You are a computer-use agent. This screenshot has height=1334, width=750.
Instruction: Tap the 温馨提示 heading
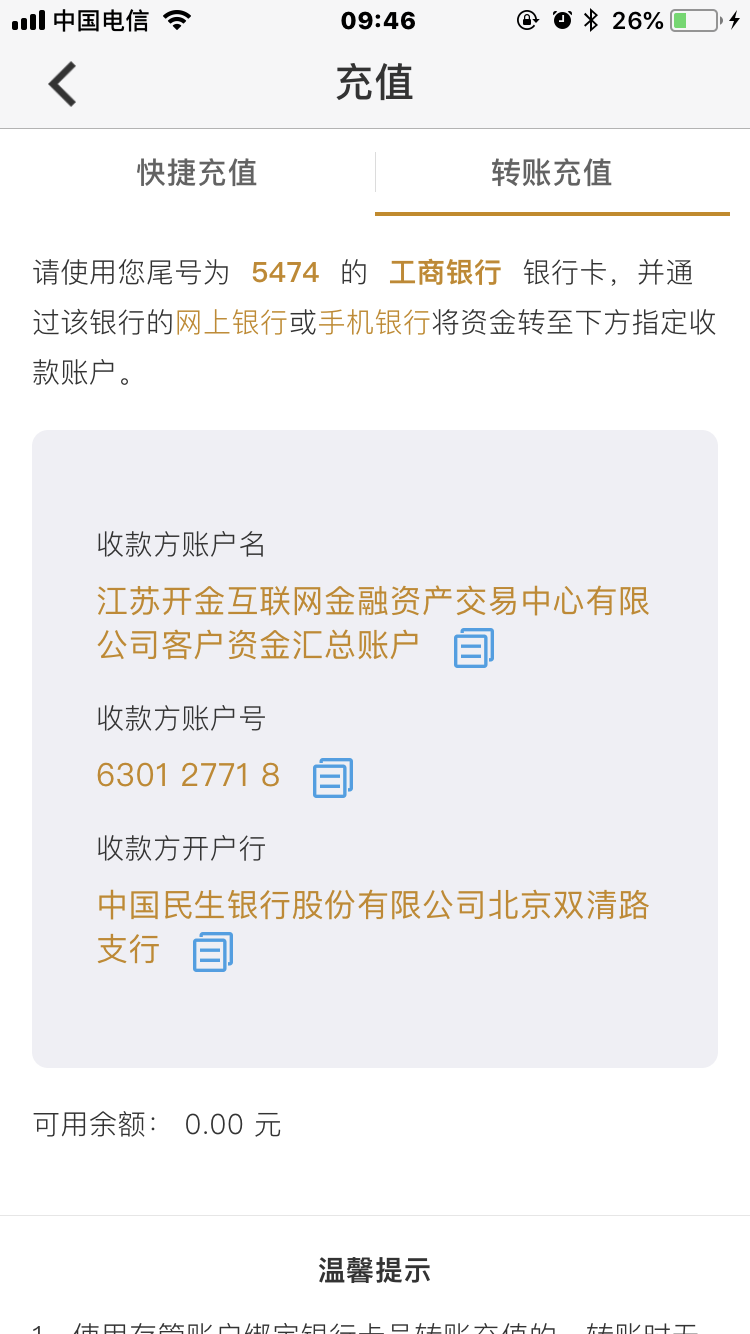[375, 1269]
